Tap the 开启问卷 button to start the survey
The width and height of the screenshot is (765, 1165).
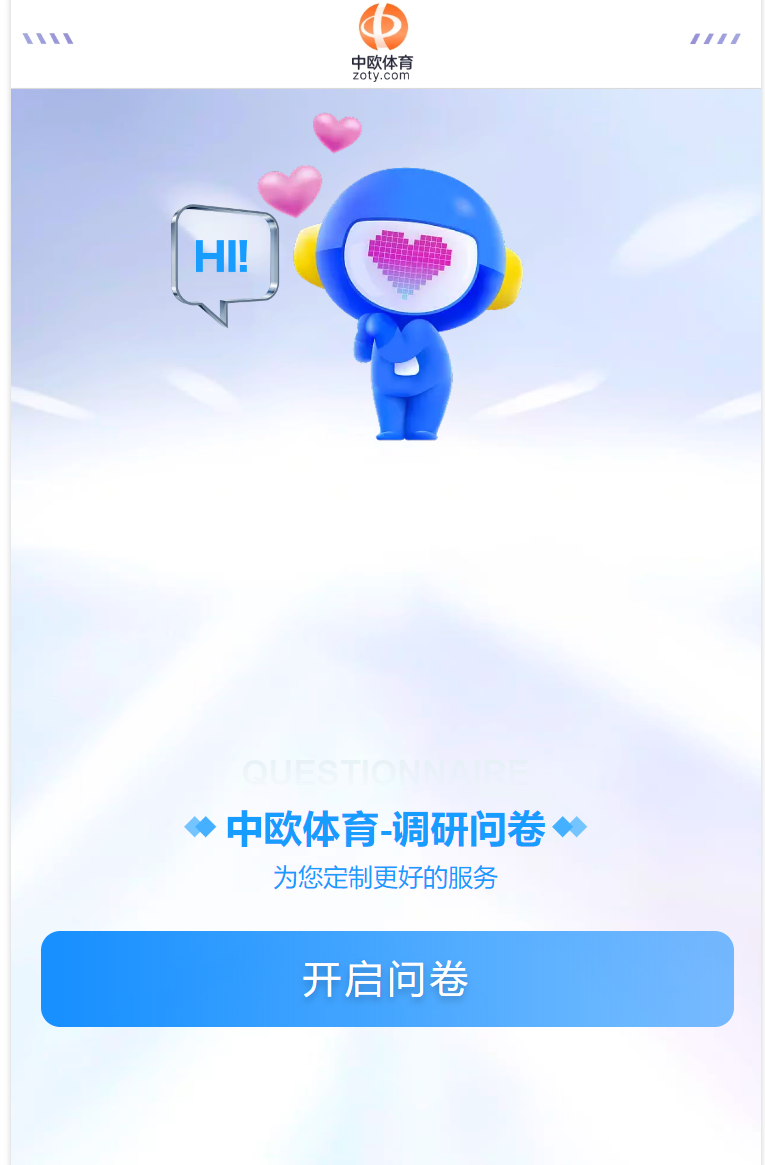click(387, 979)
